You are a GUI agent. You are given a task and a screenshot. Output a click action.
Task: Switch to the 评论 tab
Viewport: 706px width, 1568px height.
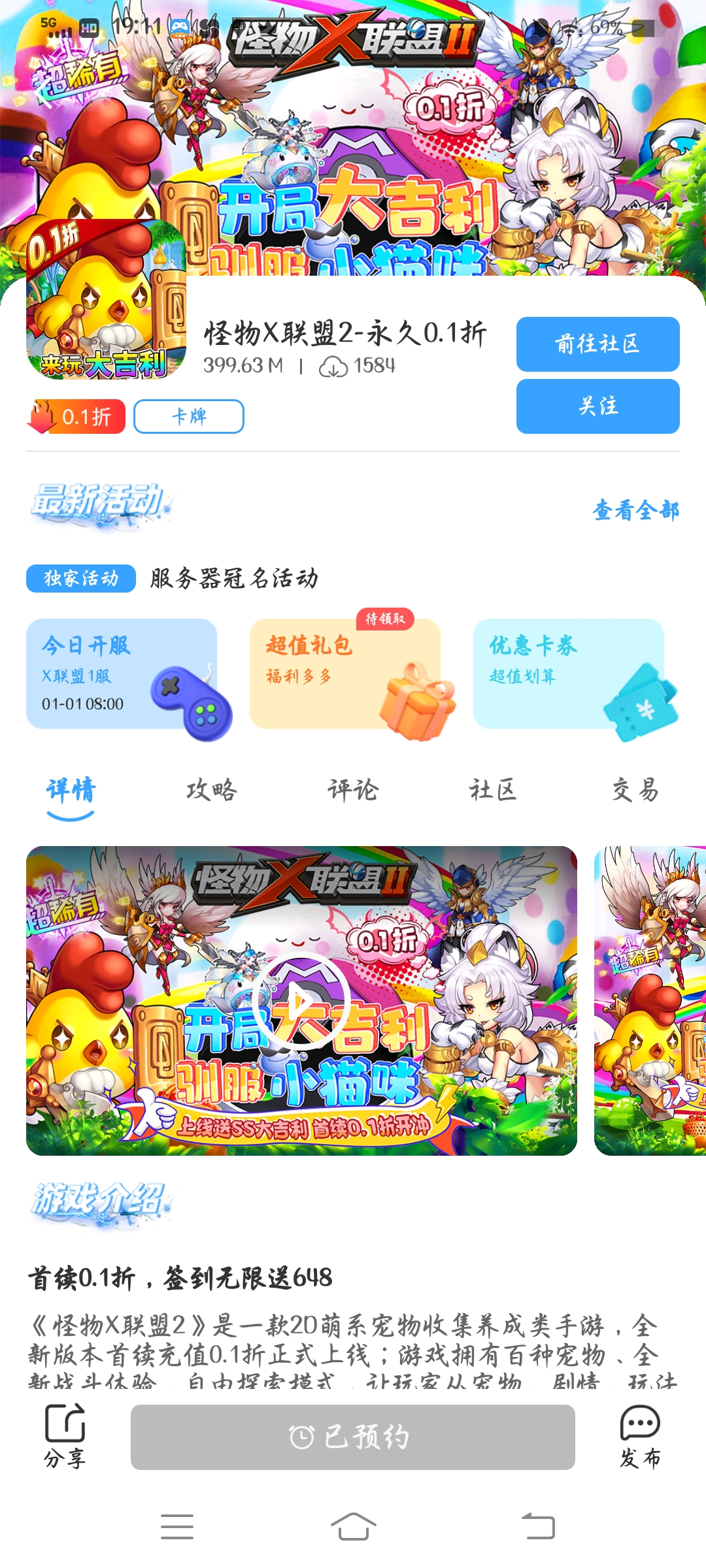pyautogui.click(x=353, y=791)
